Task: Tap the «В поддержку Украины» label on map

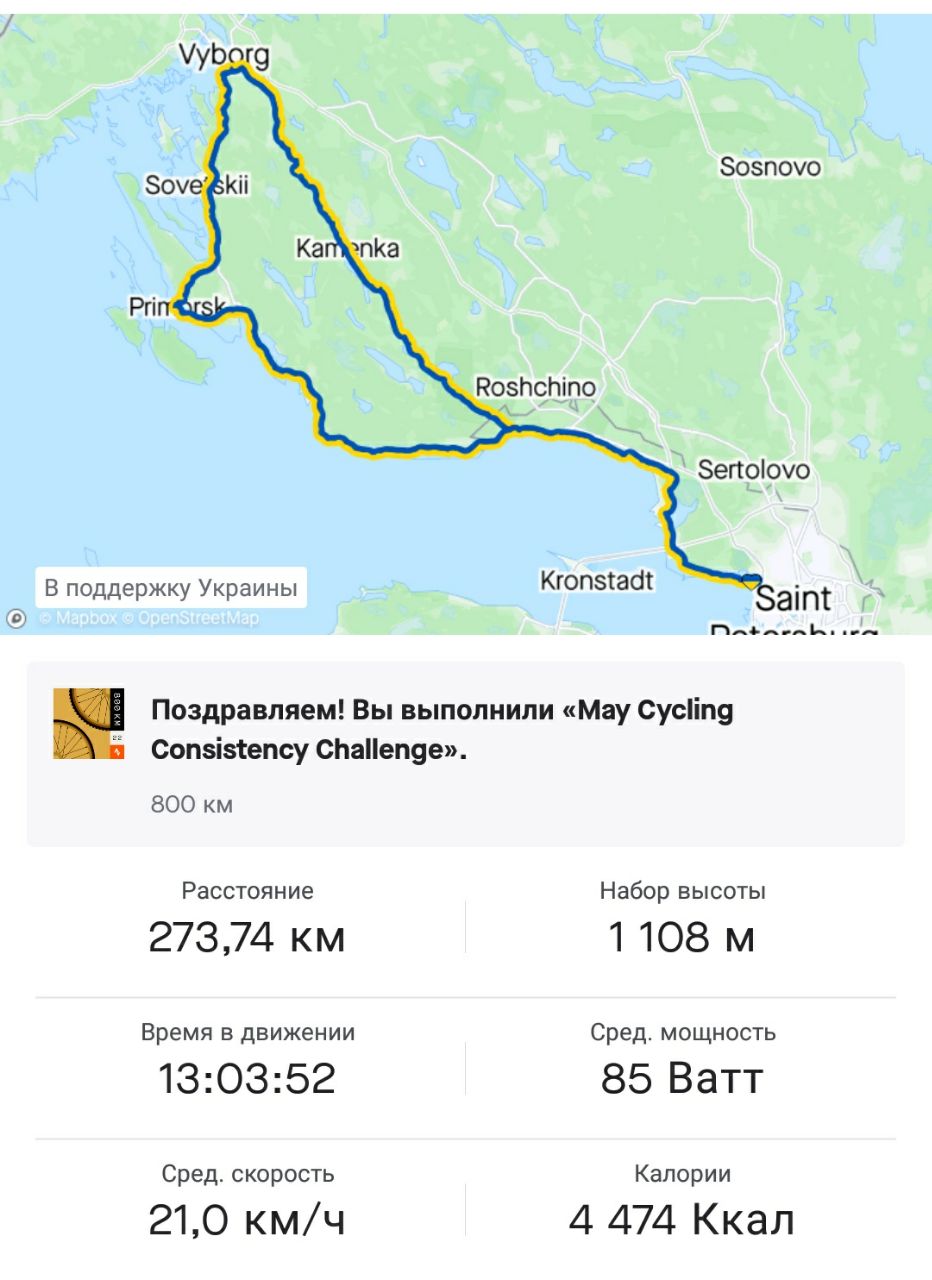Action: [171, 588]
